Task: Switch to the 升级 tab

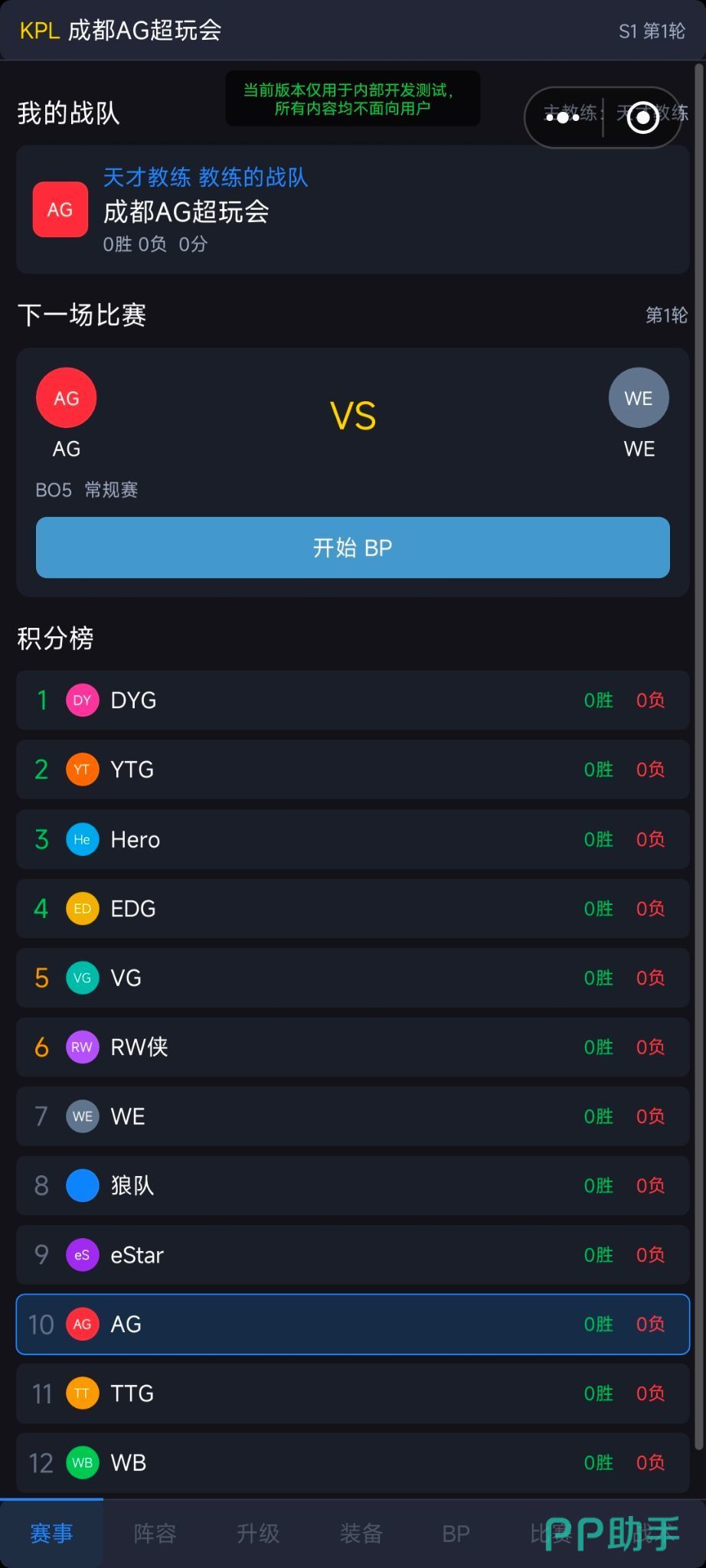Action: coord(258,1533)
